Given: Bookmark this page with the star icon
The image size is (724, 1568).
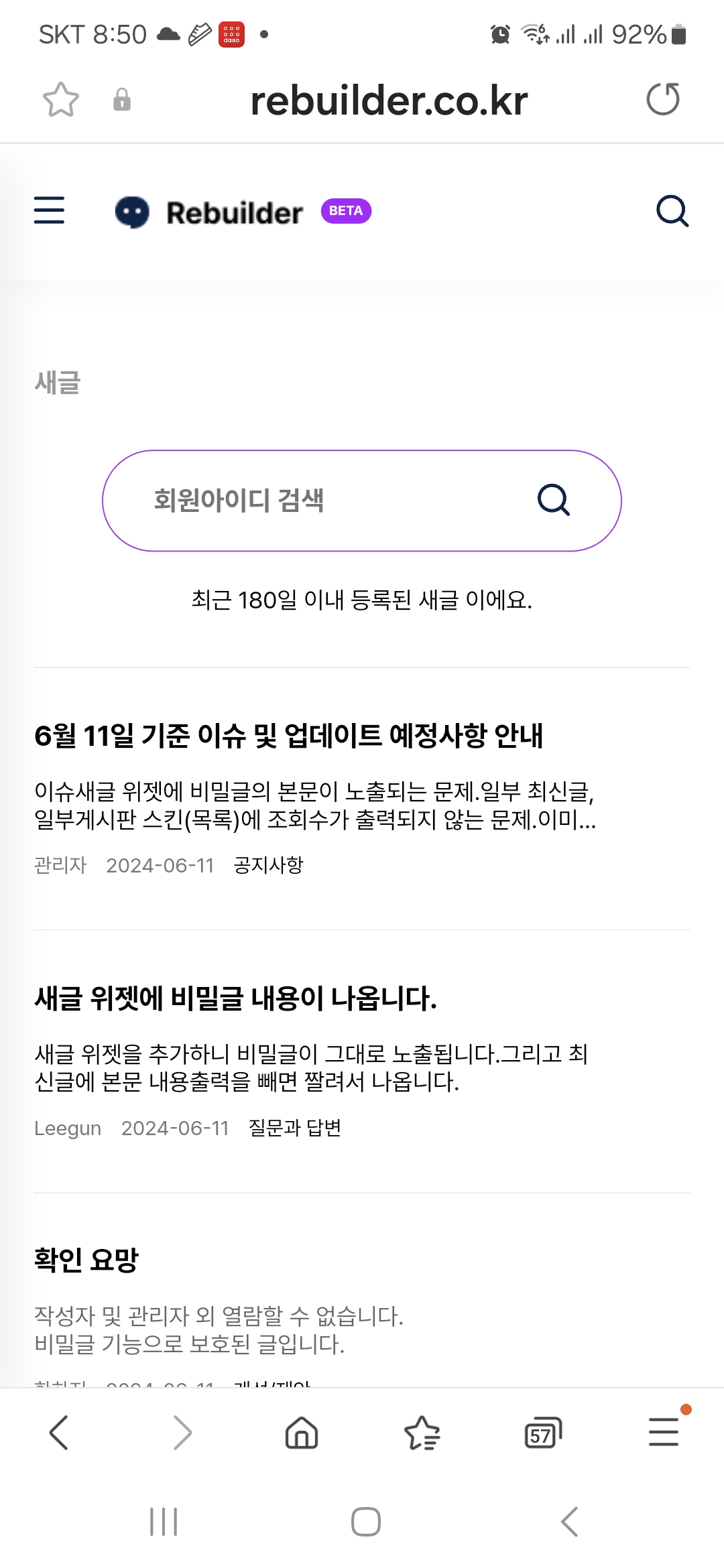Looking at the screenshot, I should click(x=61, y=100).
